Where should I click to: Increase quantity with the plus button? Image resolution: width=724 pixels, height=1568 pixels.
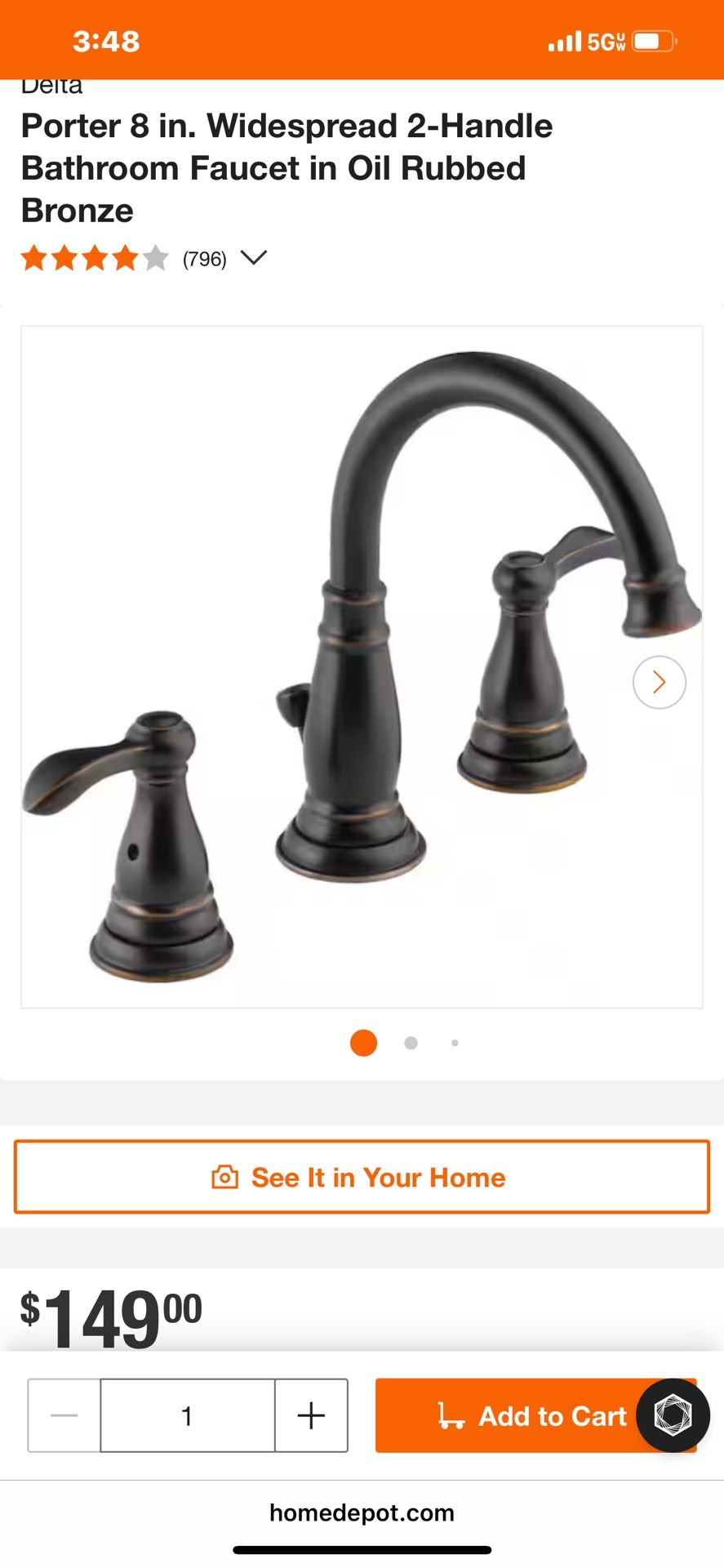311,1415
